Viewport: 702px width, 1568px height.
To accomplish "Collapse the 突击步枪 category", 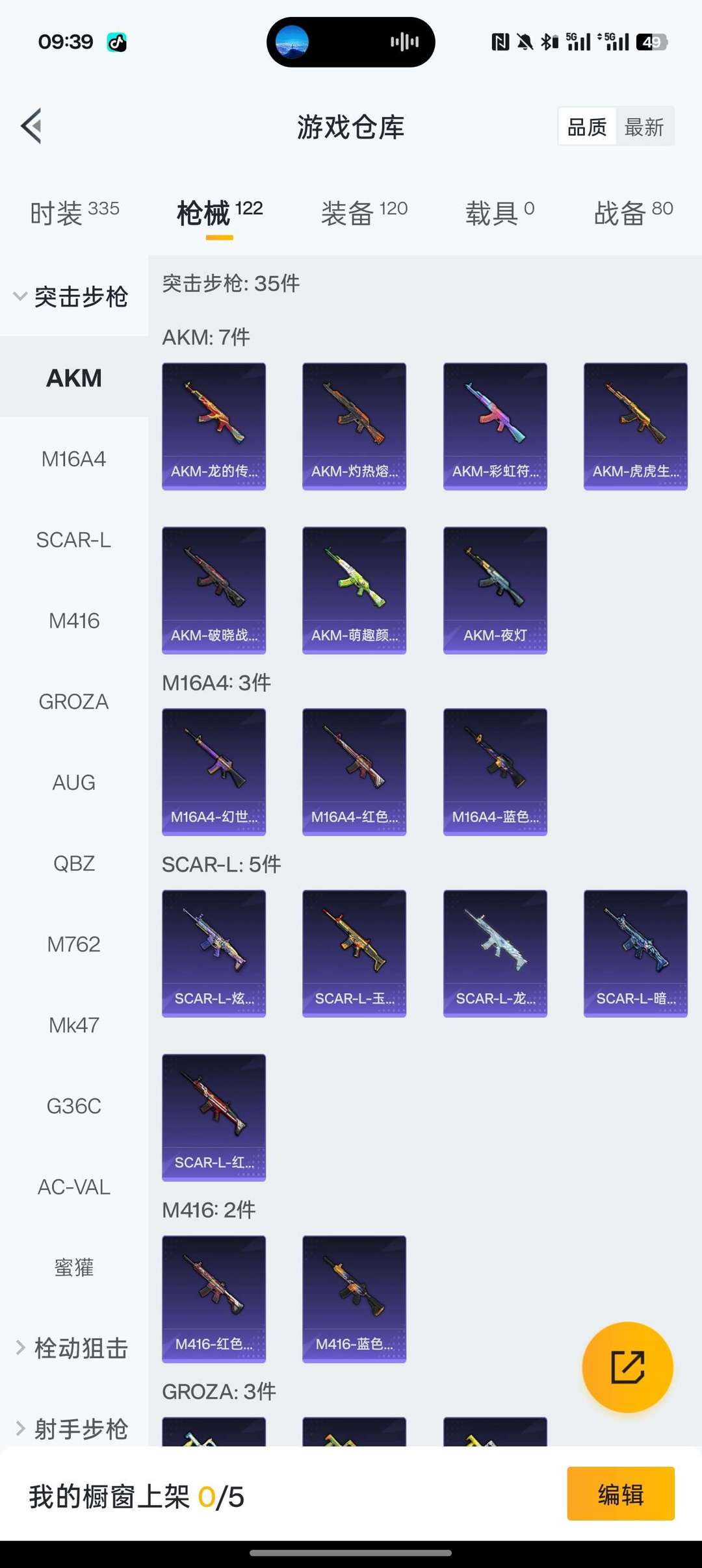I will [x=71, y=297].
